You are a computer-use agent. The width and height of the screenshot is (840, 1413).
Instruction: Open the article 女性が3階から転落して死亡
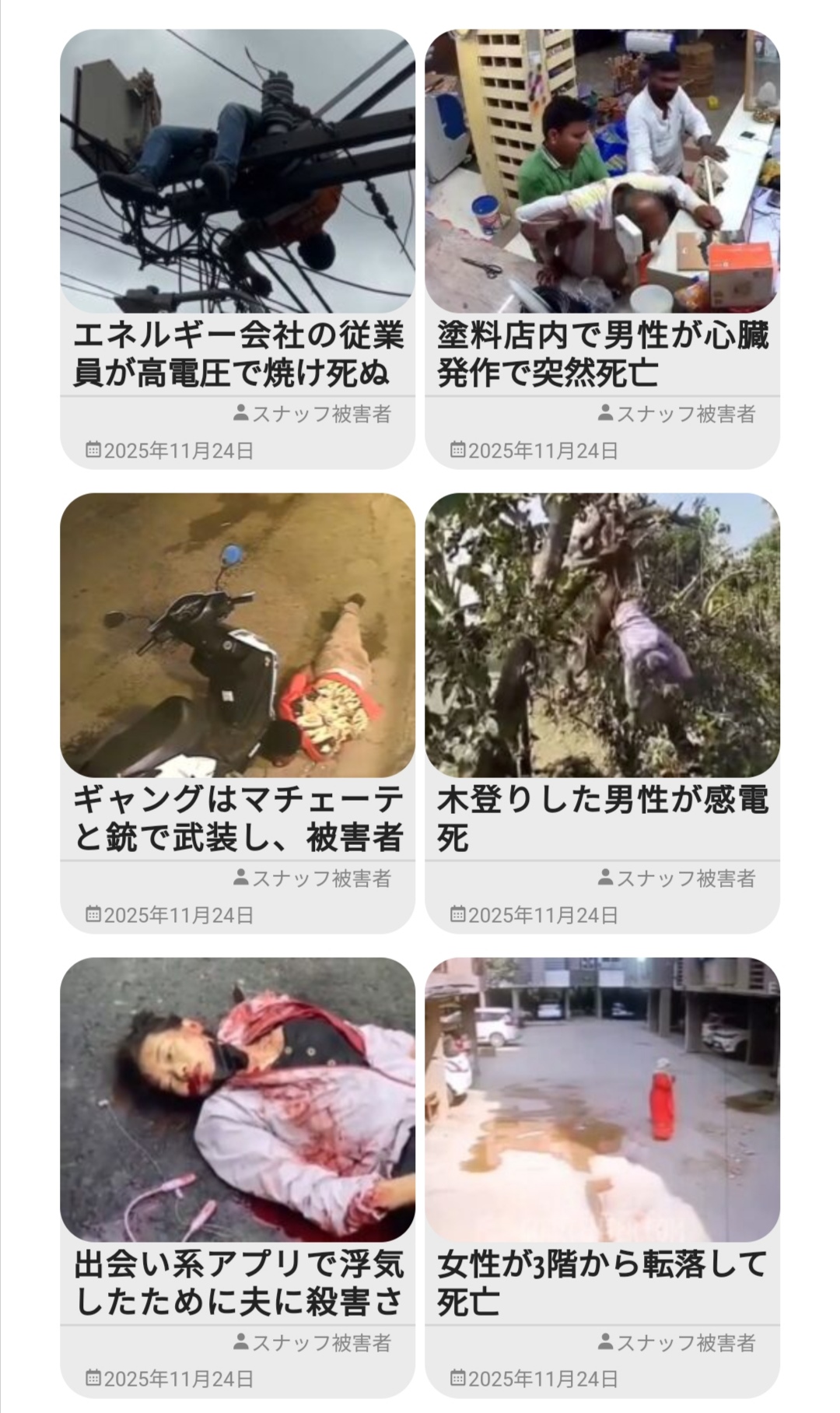coord(602,1283)
